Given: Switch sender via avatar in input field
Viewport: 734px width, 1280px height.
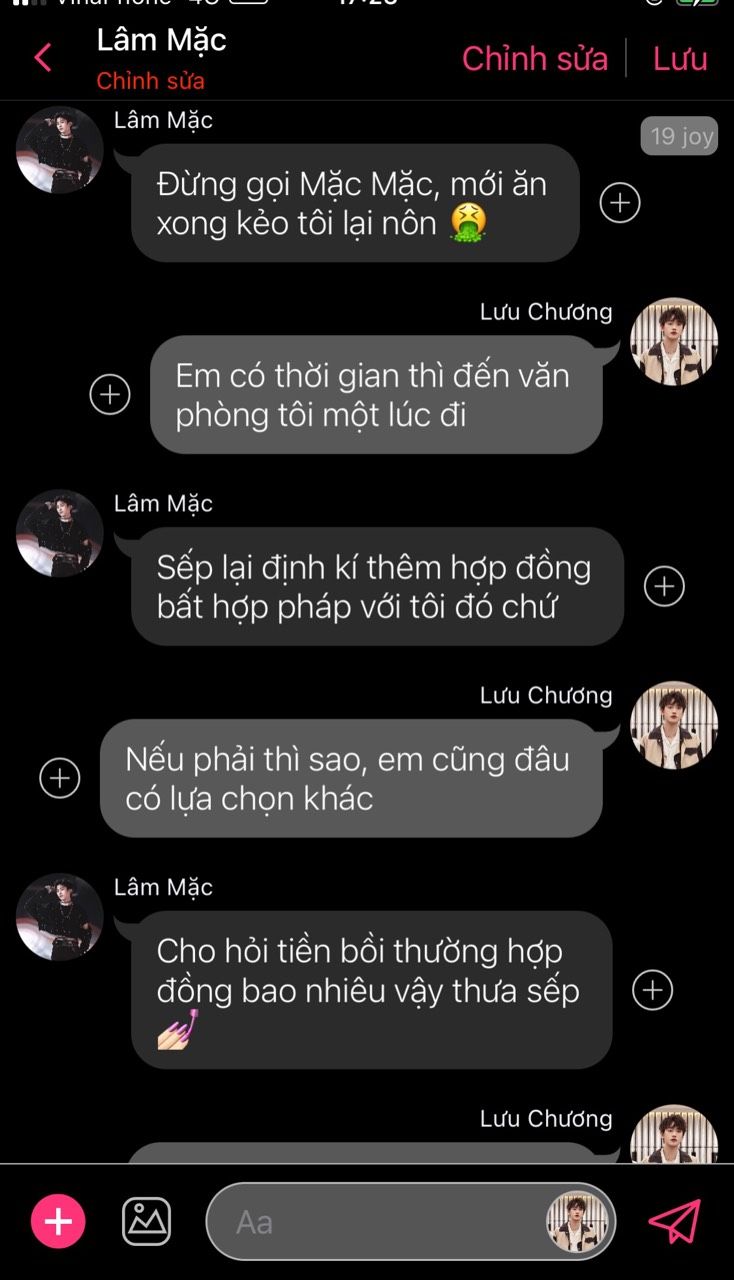Looking at the screenshot, I should pos(577,1222).
